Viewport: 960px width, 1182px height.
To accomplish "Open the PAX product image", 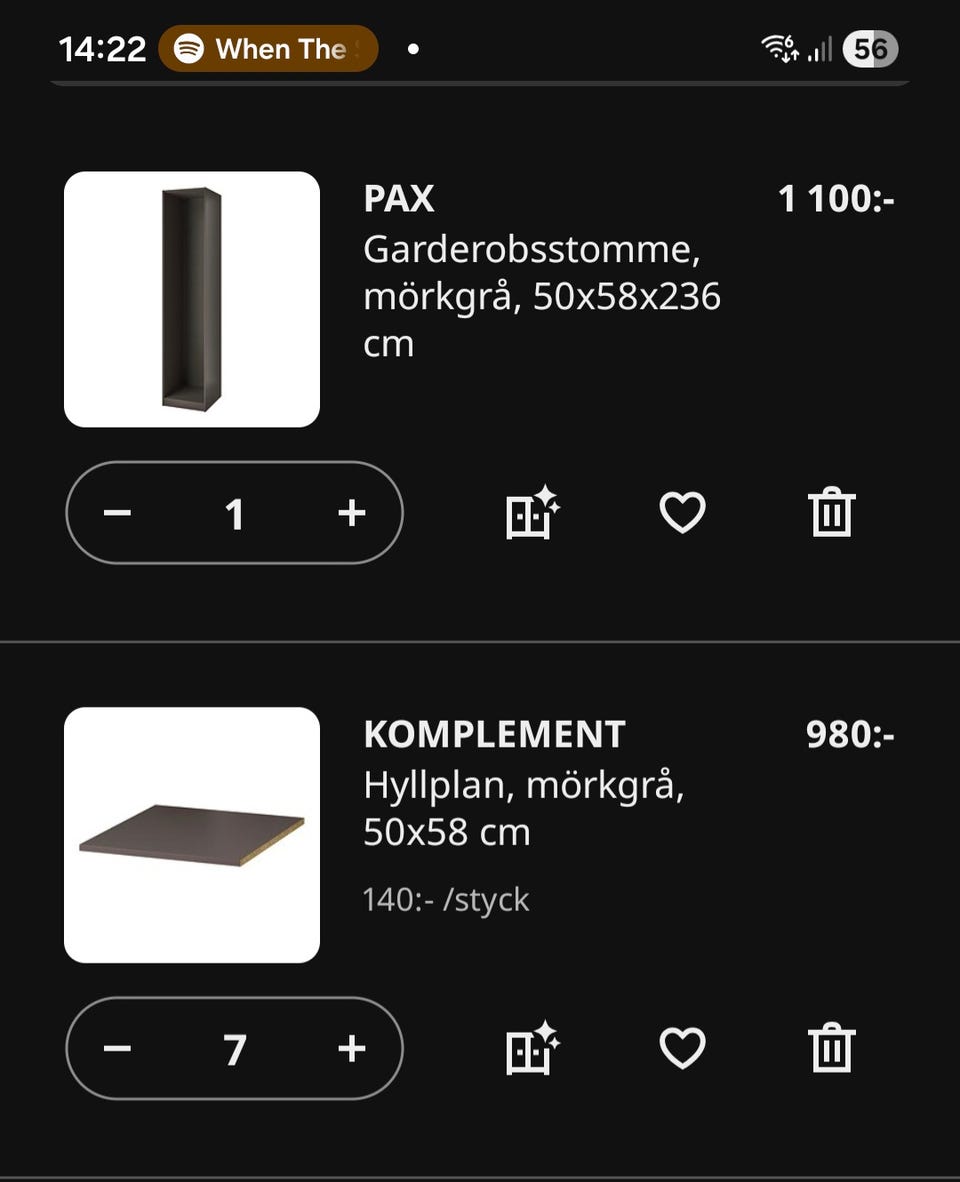I will pos(192,299).
